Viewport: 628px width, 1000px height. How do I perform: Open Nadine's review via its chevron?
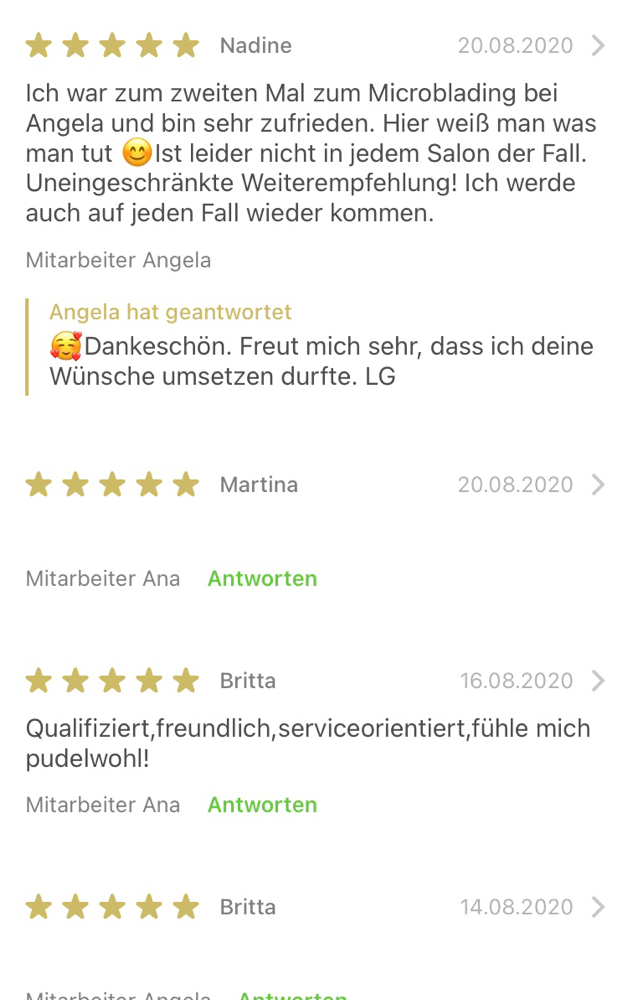point(598,46)
